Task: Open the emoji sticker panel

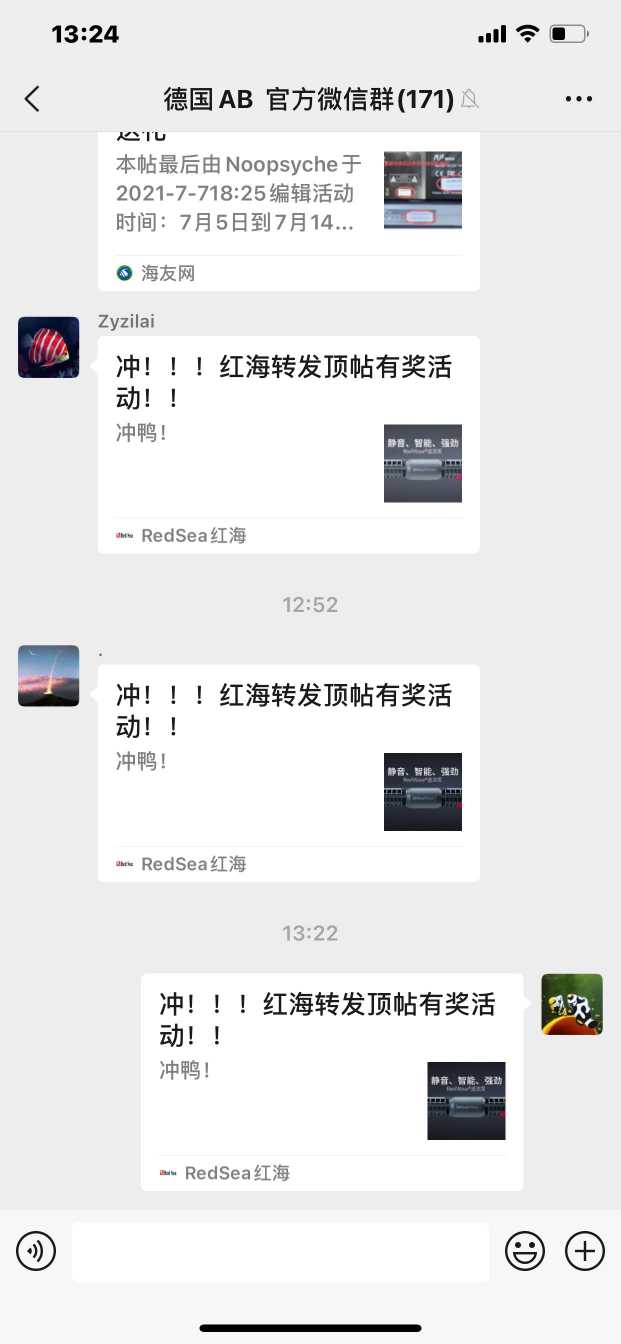Action: [x=525, y=1251]
